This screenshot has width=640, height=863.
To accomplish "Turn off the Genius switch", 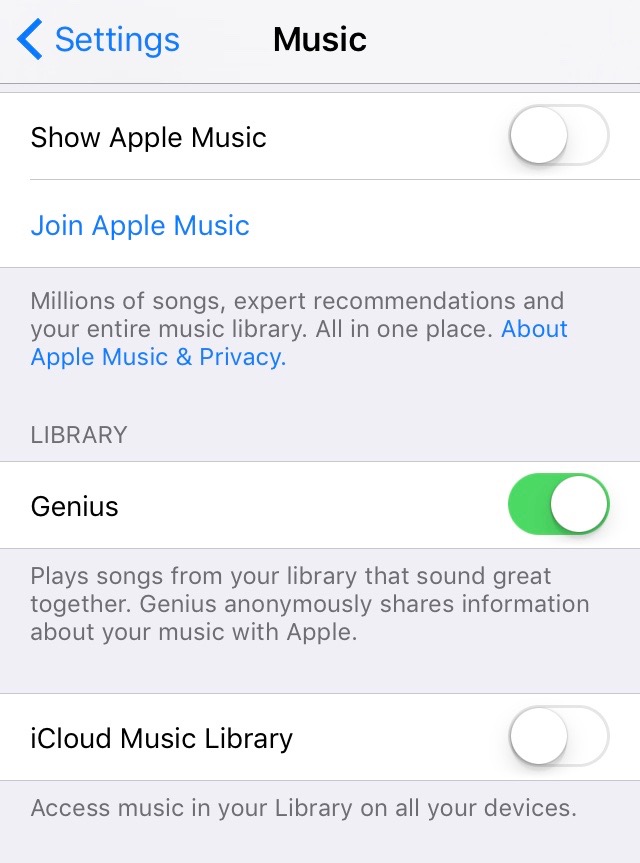I will point(559,504).
